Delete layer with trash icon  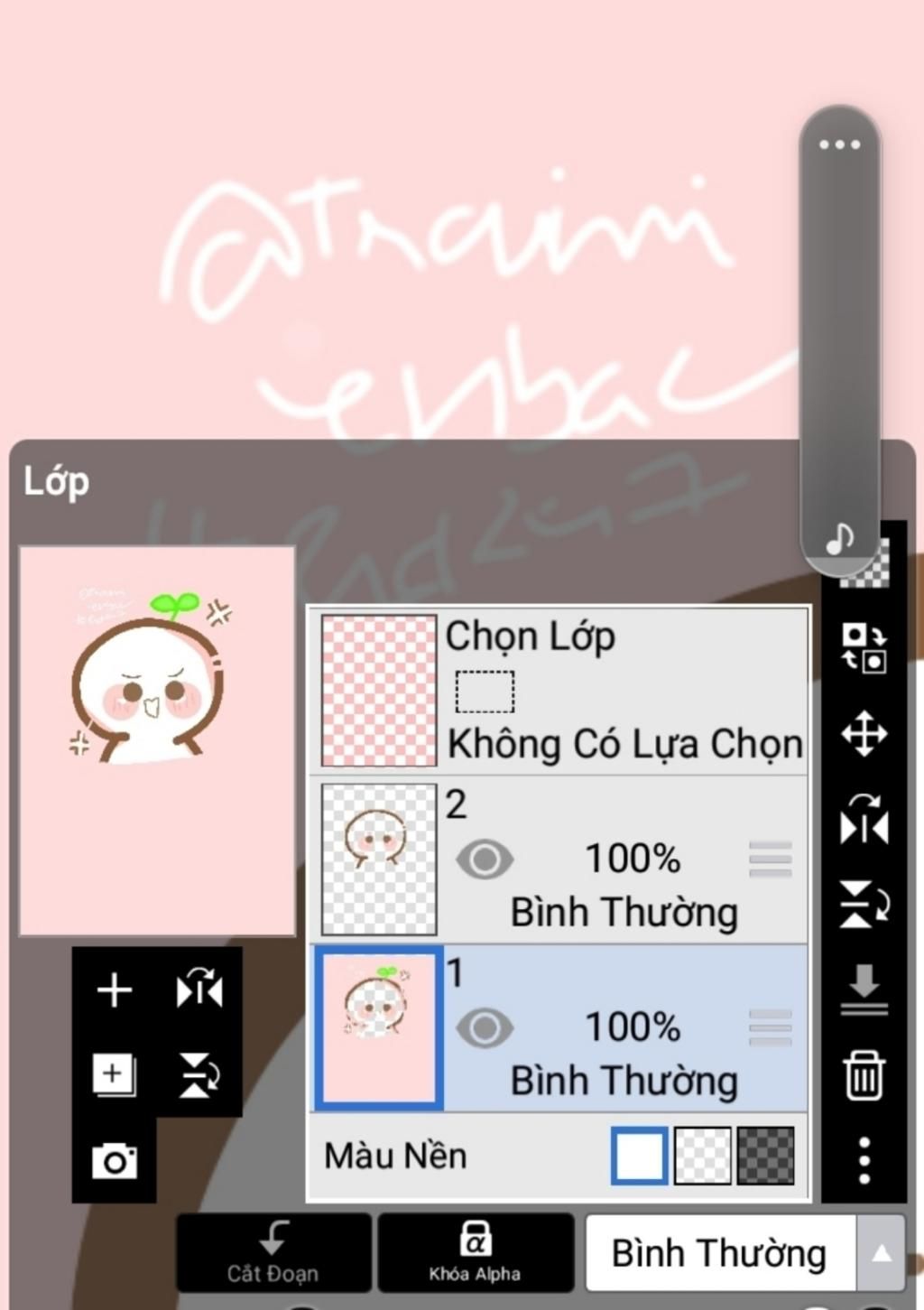(x=864, y=1074)
